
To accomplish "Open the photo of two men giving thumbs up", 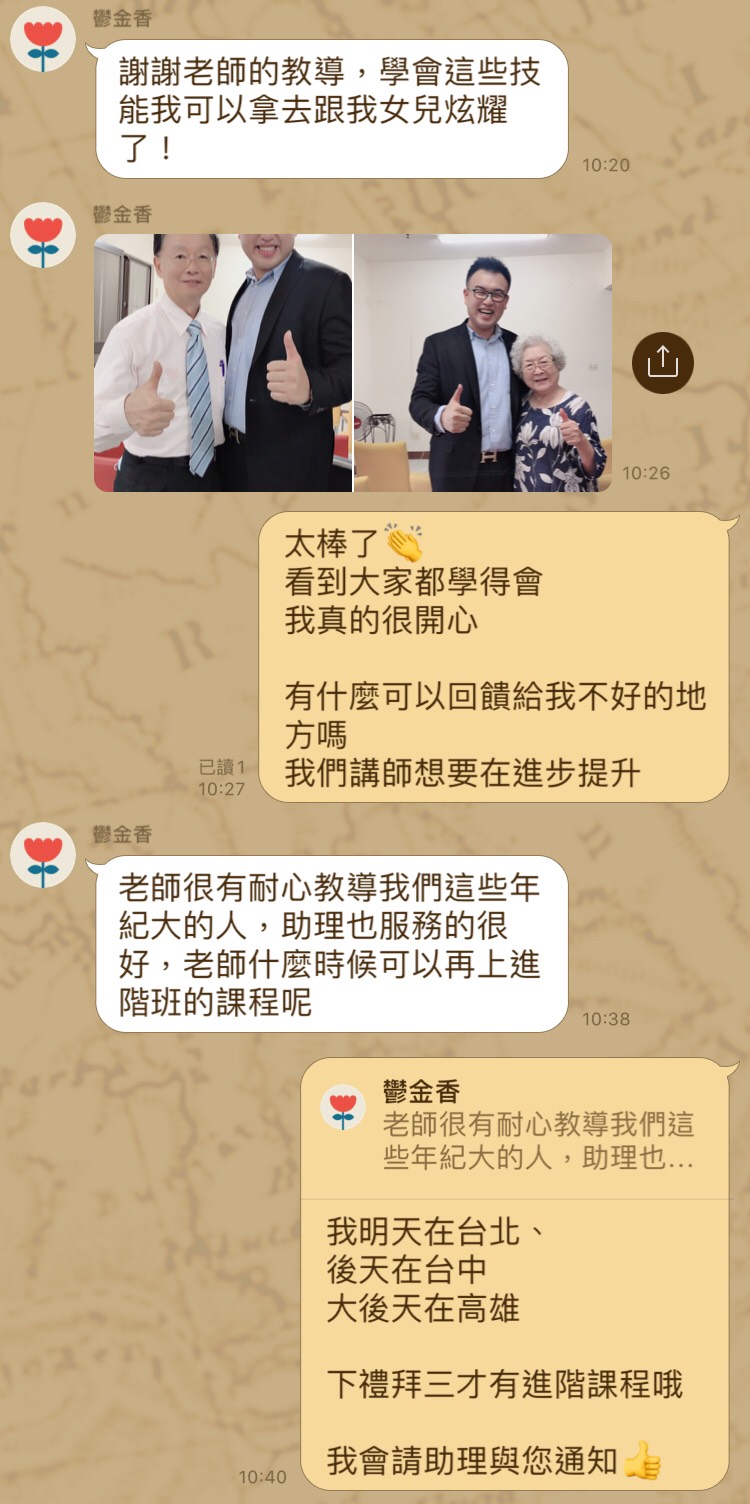I will [x=223, y=363].
